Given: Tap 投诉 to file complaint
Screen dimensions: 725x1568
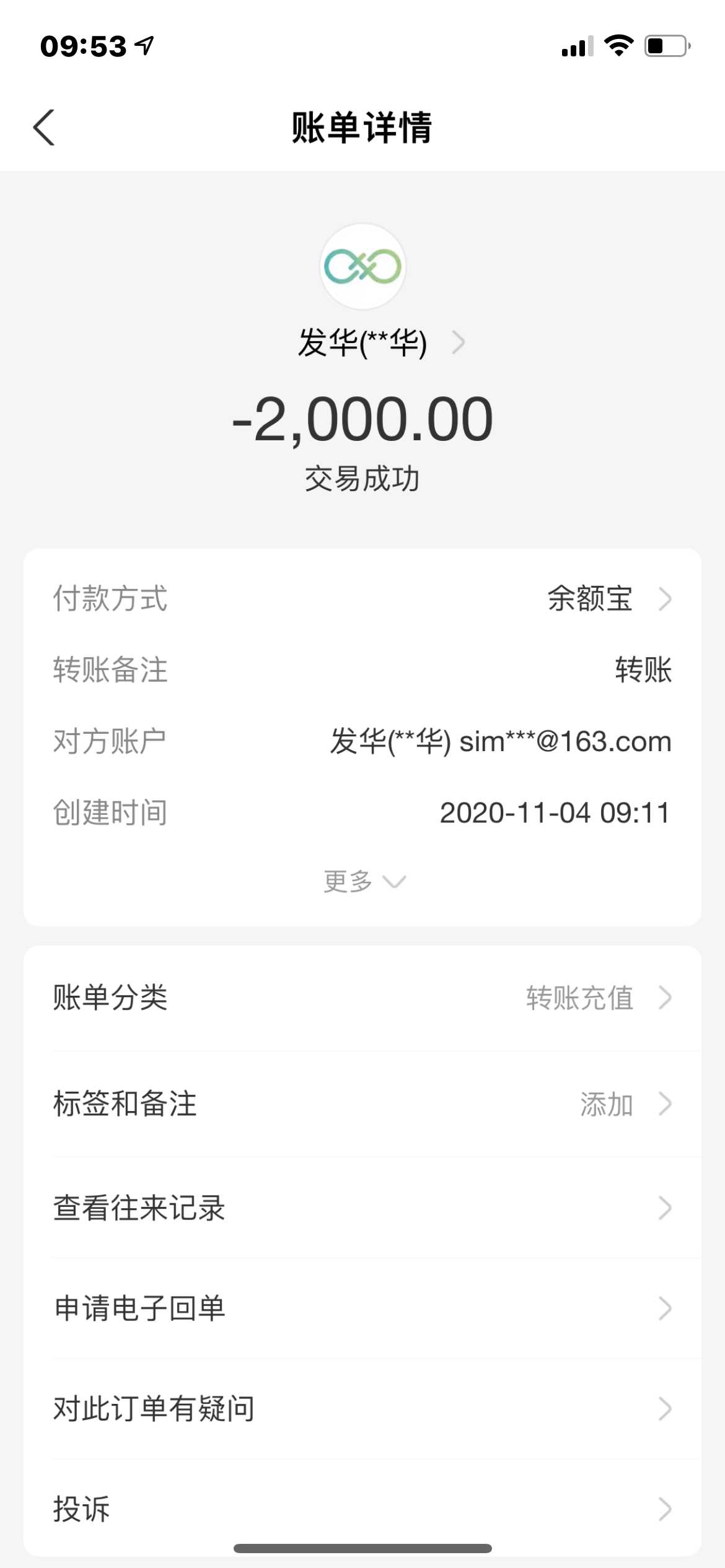Looking at the screenshot, I should (362, 1509).
